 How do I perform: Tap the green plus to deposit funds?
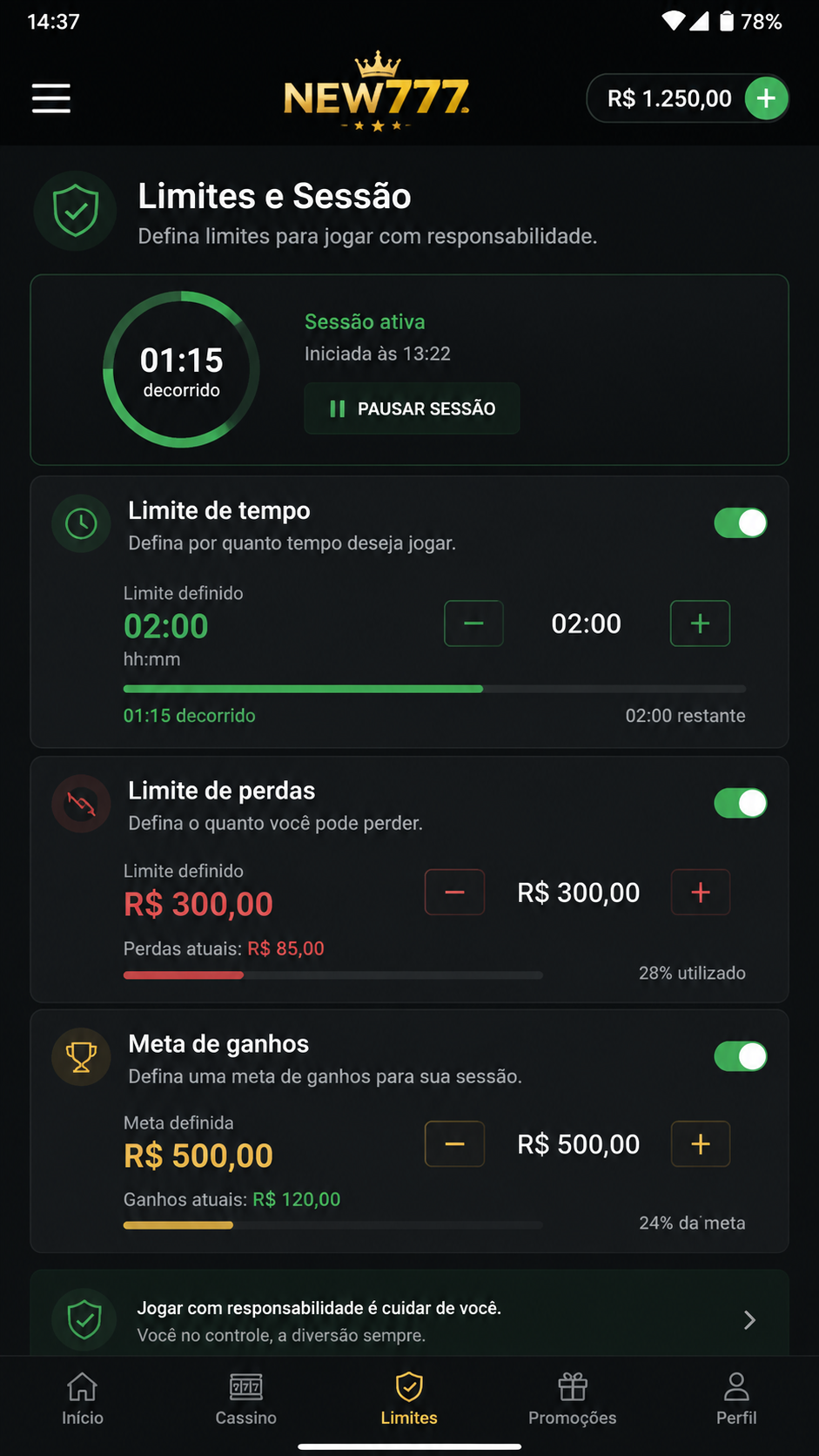coord(766,98)
